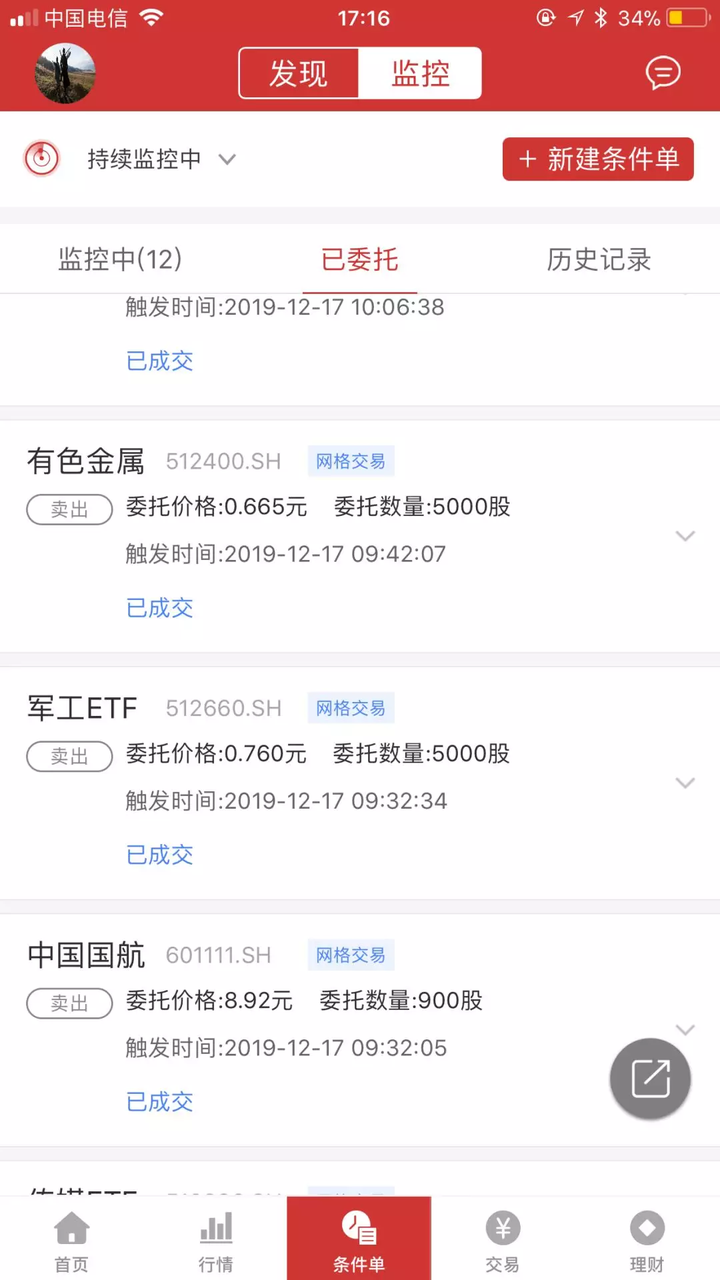The width and height of the screenshot is (720, 1280).
Task: Expand the 军工ETF order chevron
Action: tap(685, 783)
